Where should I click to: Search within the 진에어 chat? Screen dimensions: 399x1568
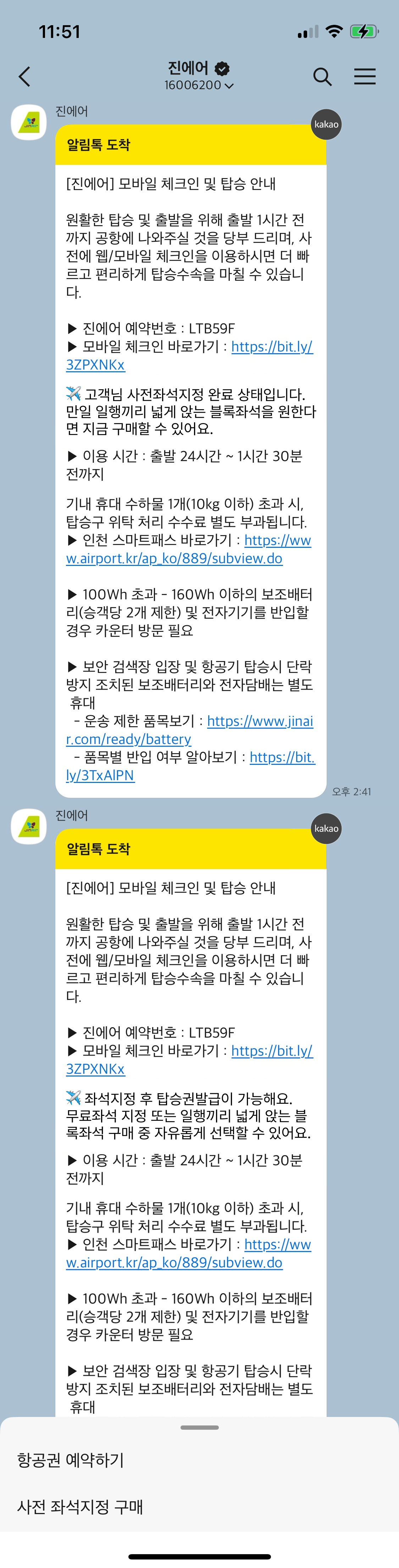click(x=322, y=77)
